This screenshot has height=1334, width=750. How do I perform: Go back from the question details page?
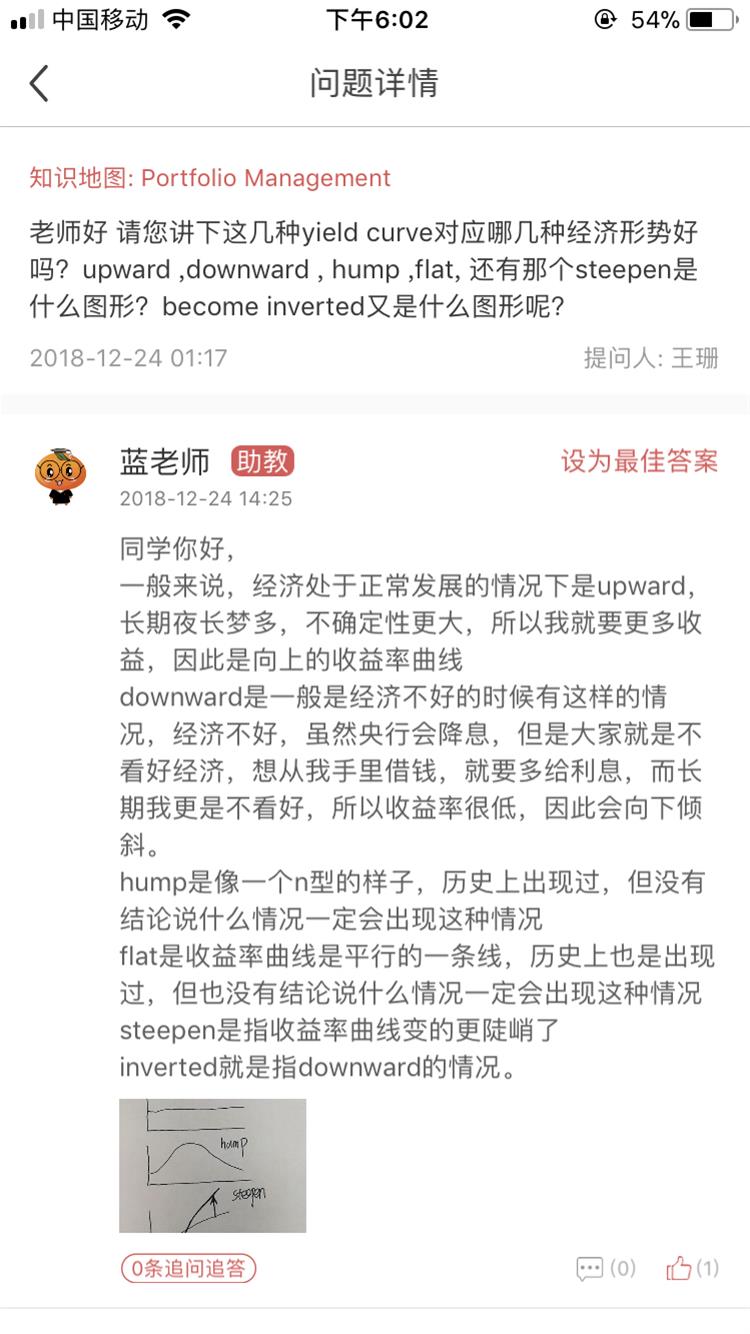(x=39, y=83)
